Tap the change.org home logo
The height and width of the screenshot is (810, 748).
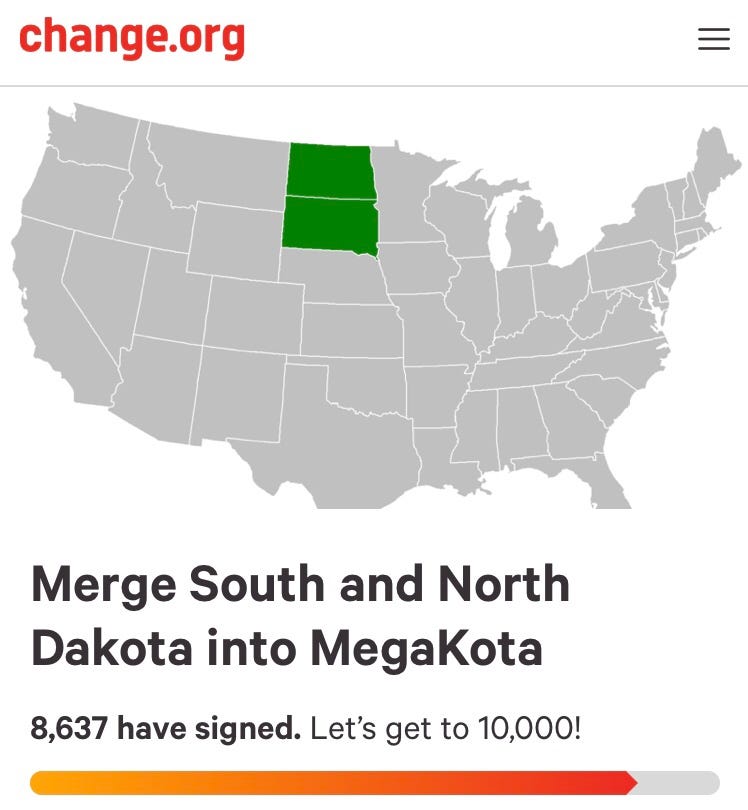[132, 38]
